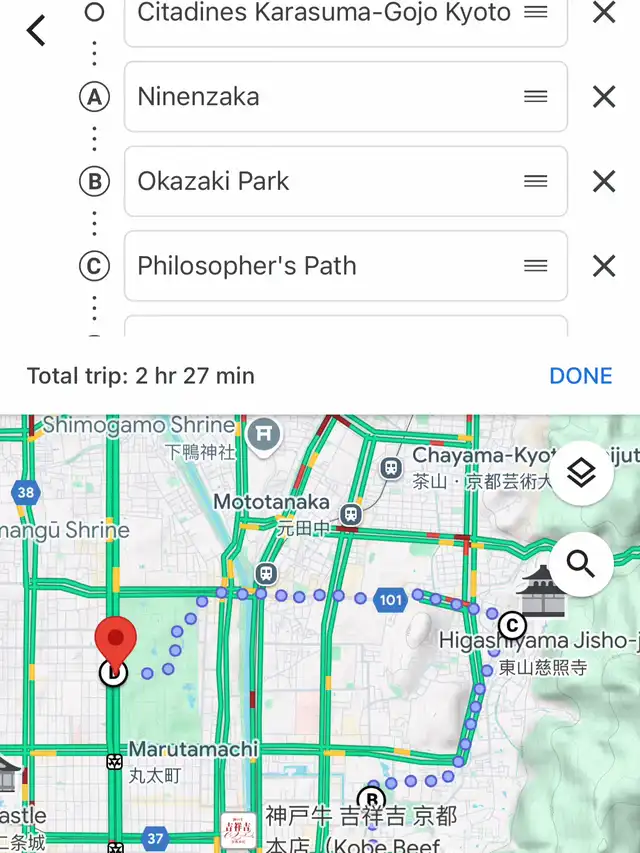Screen dimensions: 640x853
Task: Go back using the back arrow
Action: 36,31
